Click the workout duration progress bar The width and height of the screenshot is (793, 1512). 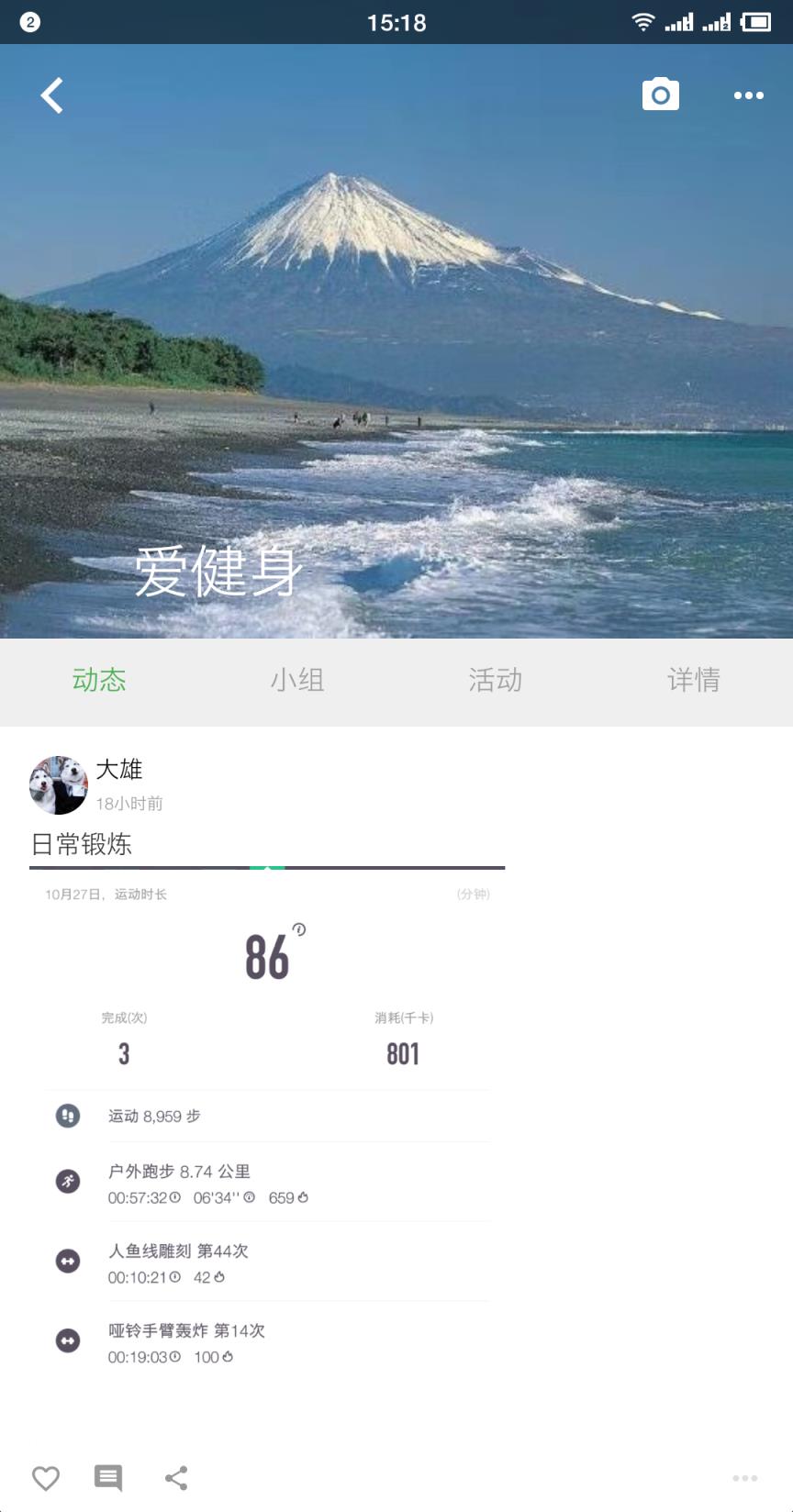266,866
